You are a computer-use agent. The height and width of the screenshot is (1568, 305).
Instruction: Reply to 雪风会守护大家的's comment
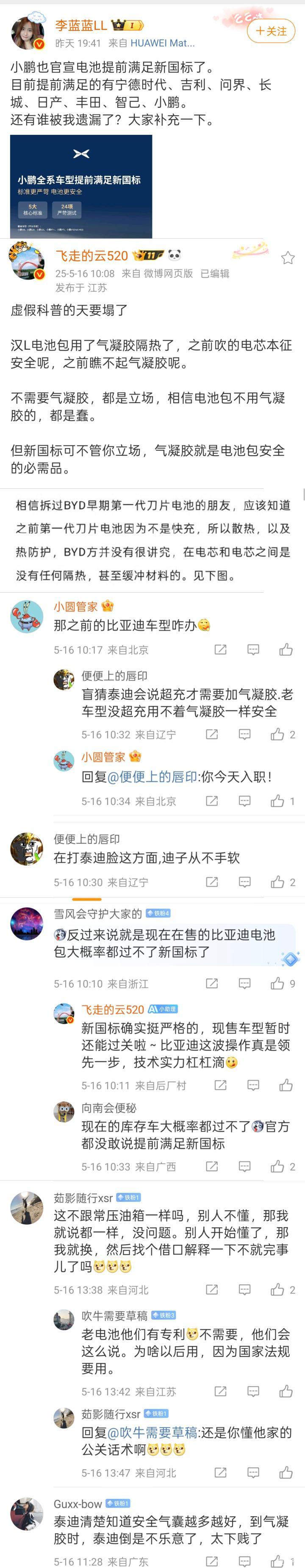point(245,983)
